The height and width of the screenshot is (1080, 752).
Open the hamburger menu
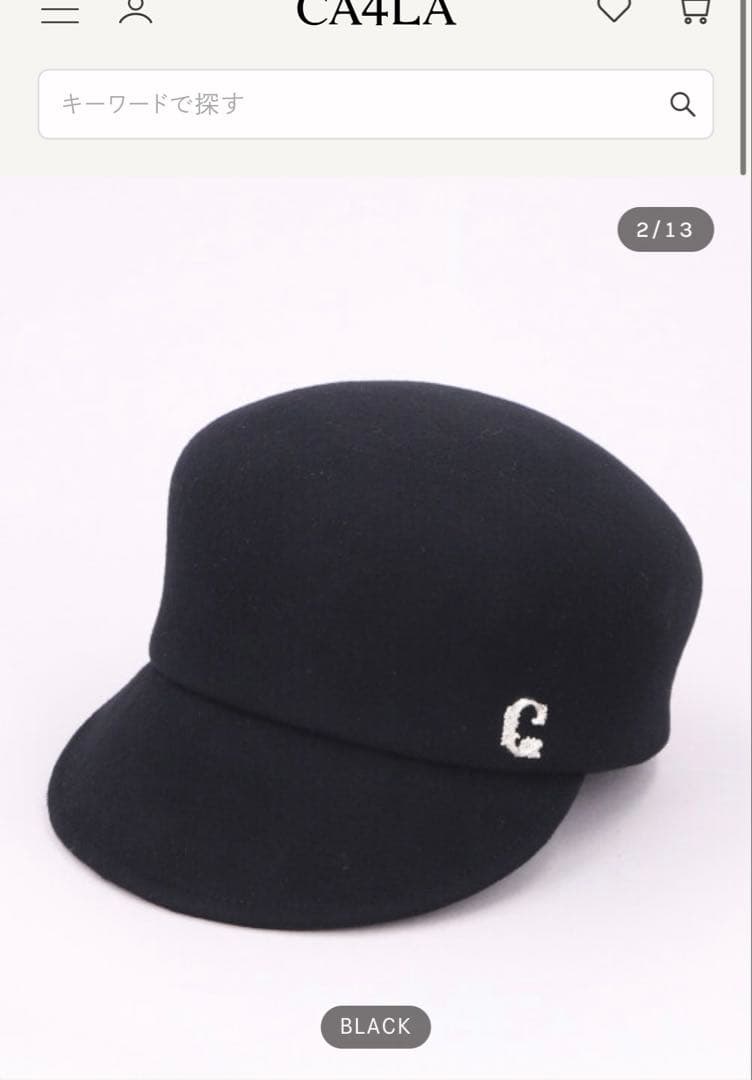pyautogui.click(x=60, y=13)
